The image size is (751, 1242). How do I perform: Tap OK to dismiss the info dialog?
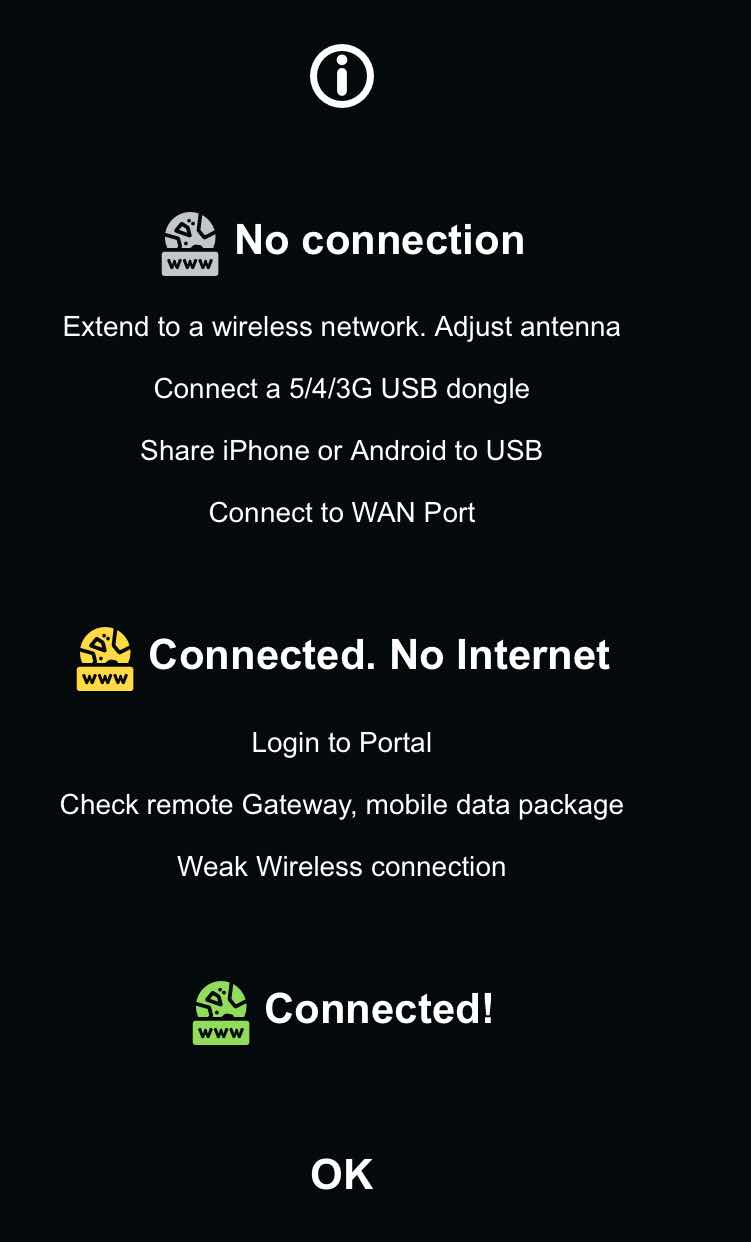342,1175
